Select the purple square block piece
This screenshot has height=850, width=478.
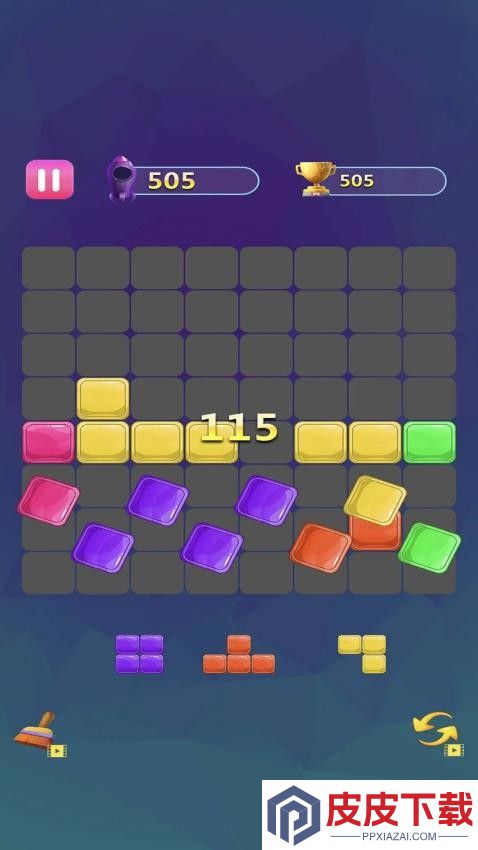tap(139, 654)
